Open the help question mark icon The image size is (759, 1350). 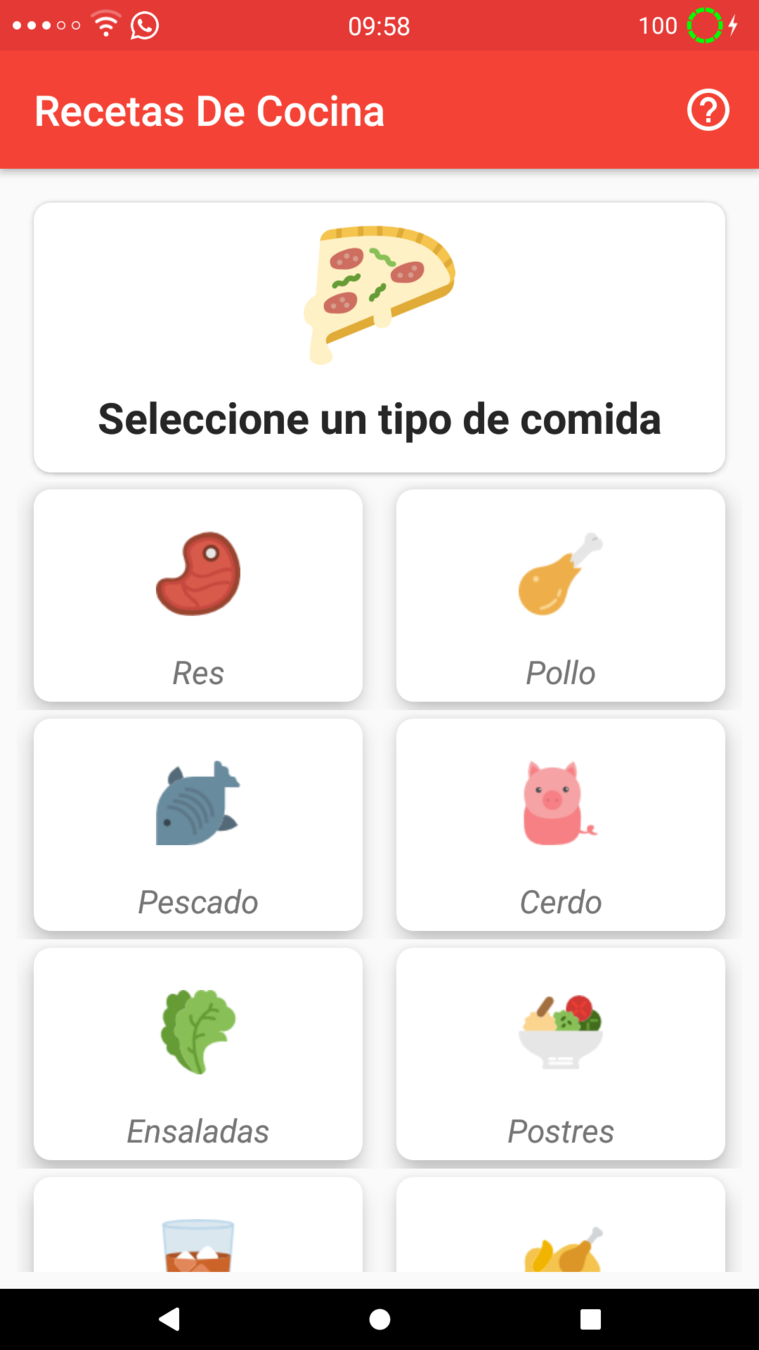[708, 110]
